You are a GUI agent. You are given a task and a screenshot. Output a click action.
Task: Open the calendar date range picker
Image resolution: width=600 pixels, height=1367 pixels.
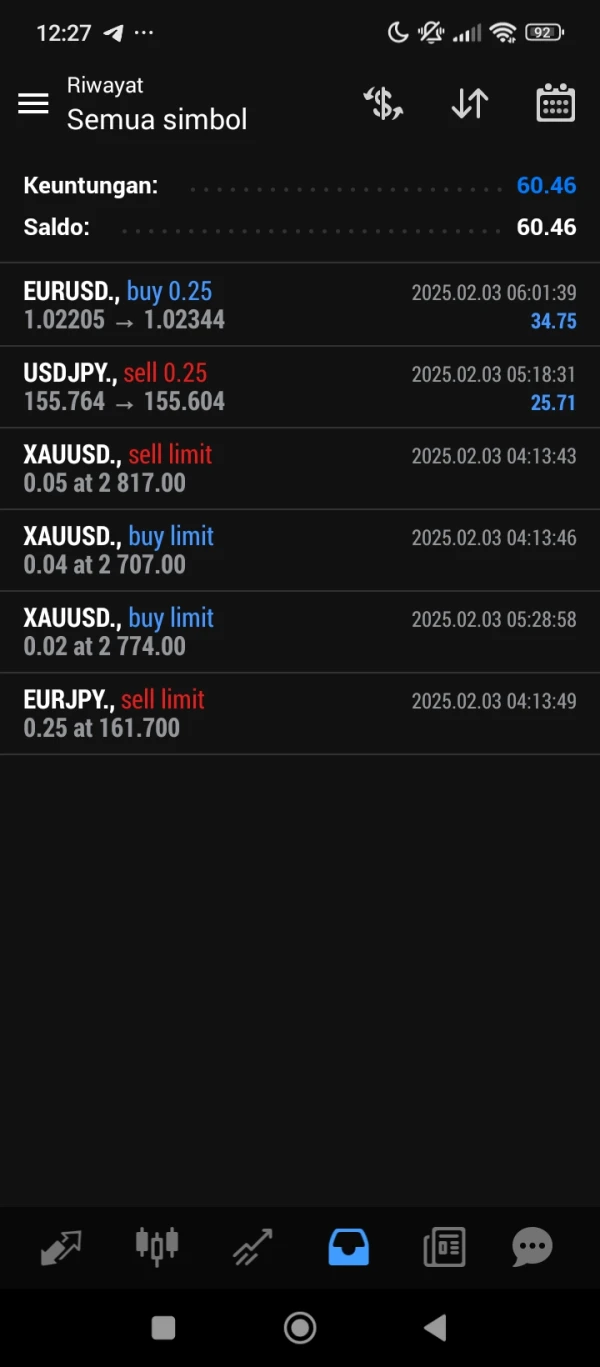555,103
